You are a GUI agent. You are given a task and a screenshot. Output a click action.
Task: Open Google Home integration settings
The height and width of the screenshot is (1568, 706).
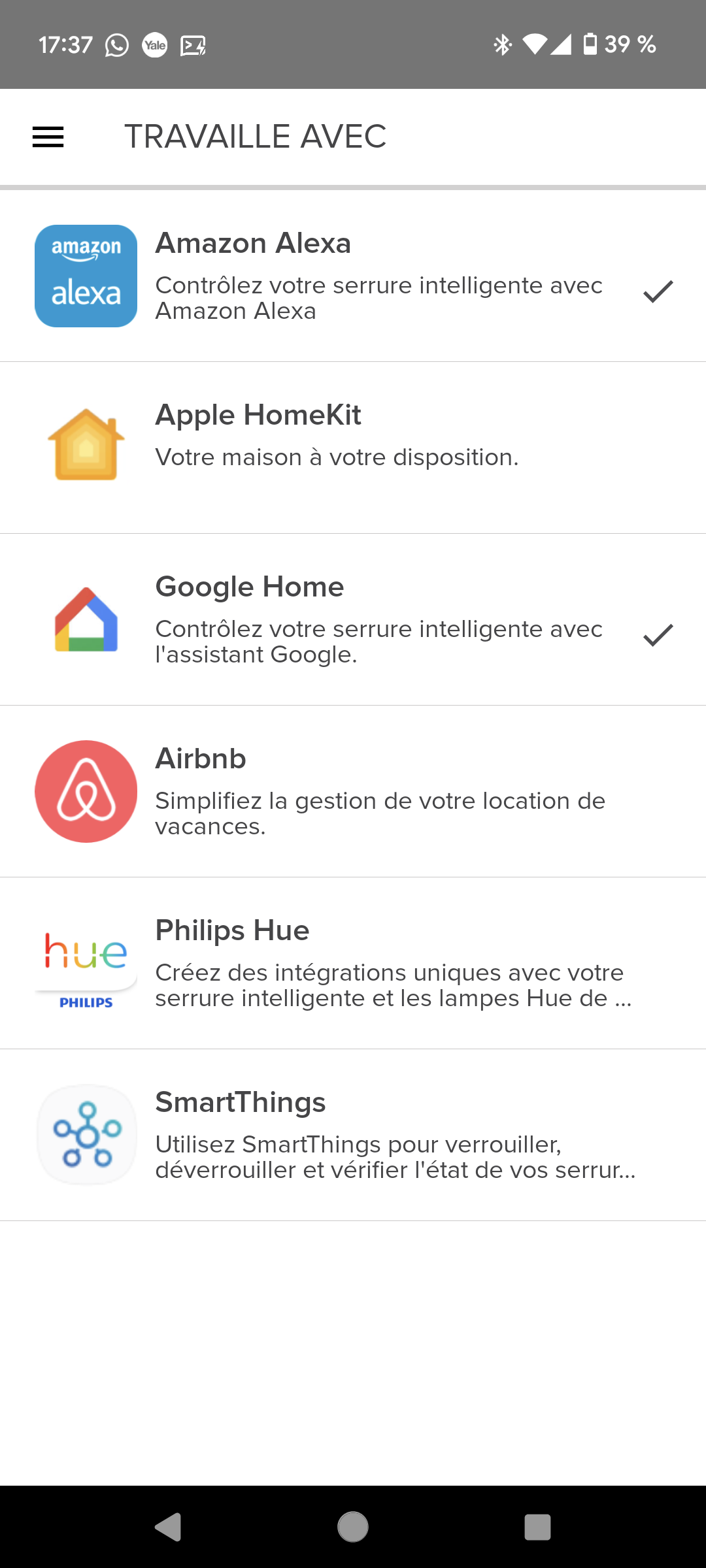(353, 619)
